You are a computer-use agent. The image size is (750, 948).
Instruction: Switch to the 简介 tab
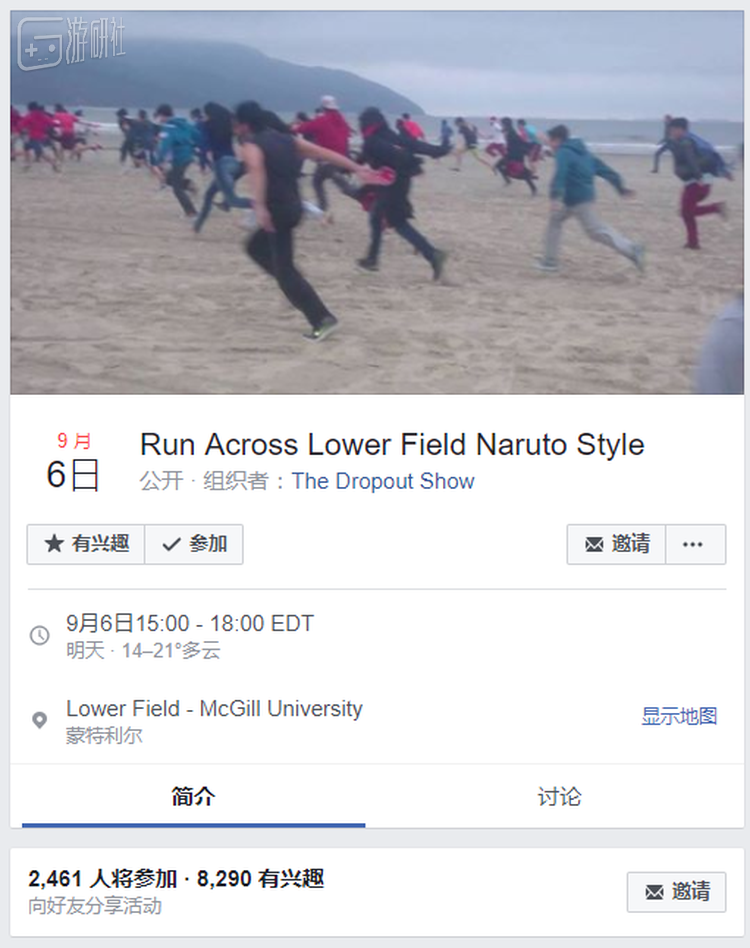pos(193,797)
